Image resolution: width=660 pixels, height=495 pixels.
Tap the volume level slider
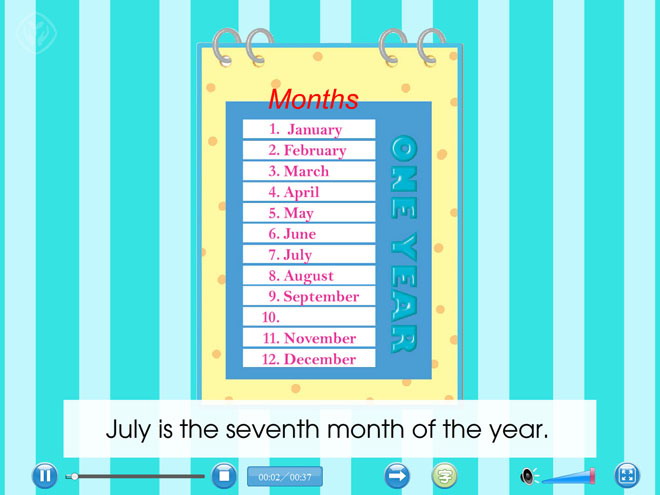[568, 477]
